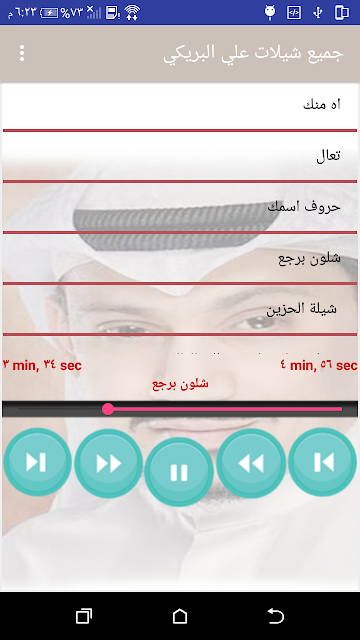Tap the double right arrow fast-forward button
The height and width of the screenshot is (640, 360).
click(109, 463)
